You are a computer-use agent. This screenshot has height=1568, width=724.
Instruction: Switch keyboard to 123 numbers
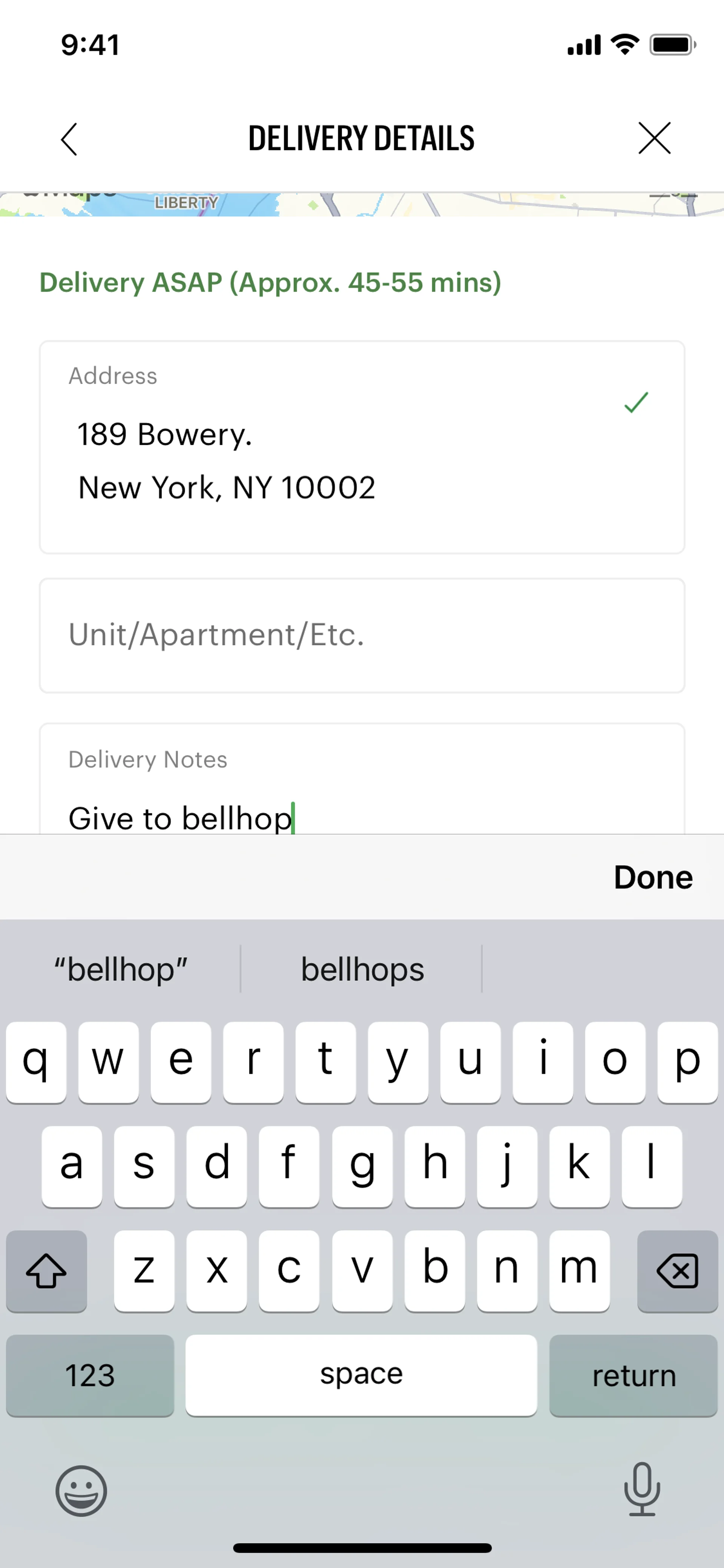(x=90, y=1376)
